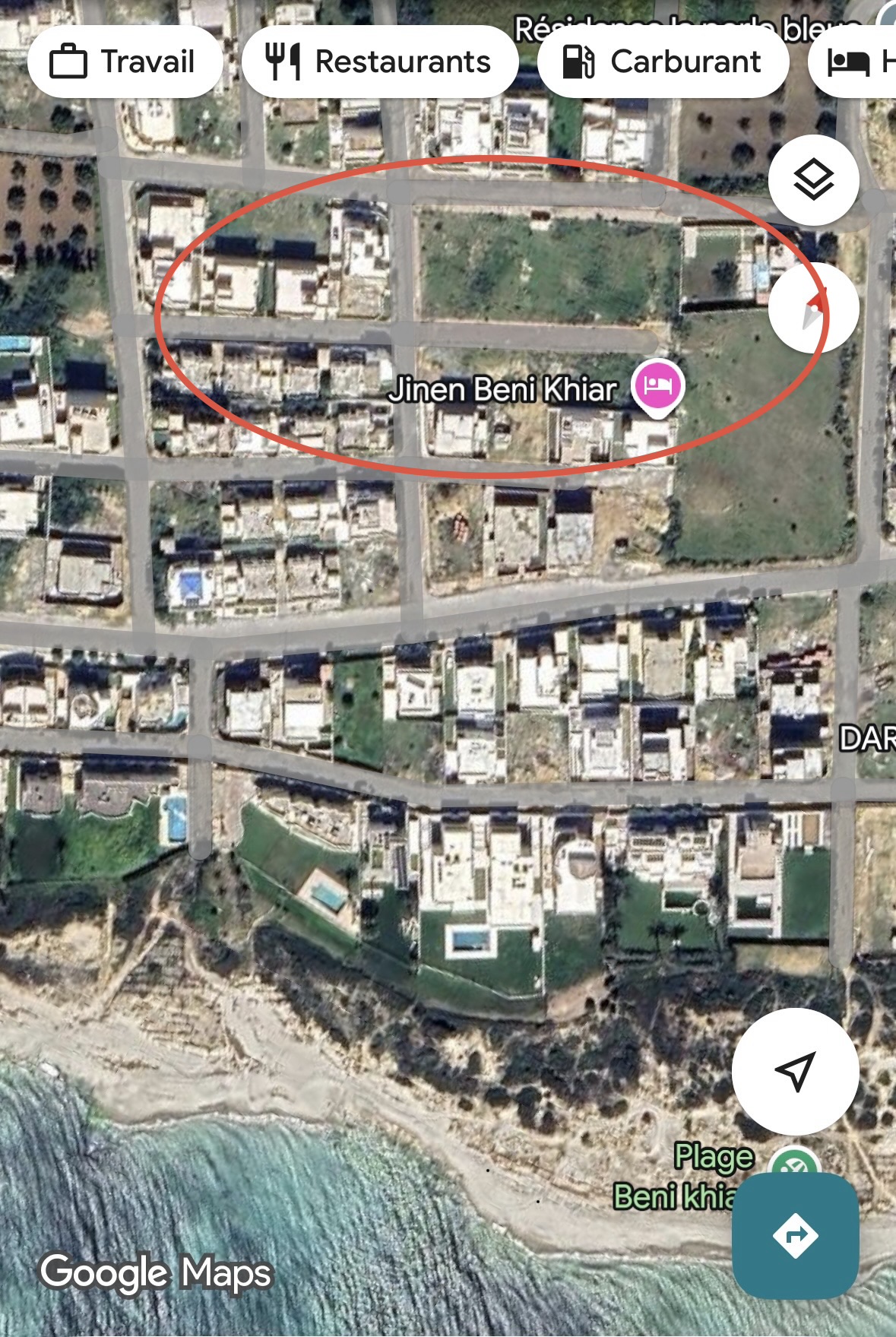Viewport: 896px width, 1337px height.
Task: Search for Restaurants using the filter chip
Action: [380, 62]
